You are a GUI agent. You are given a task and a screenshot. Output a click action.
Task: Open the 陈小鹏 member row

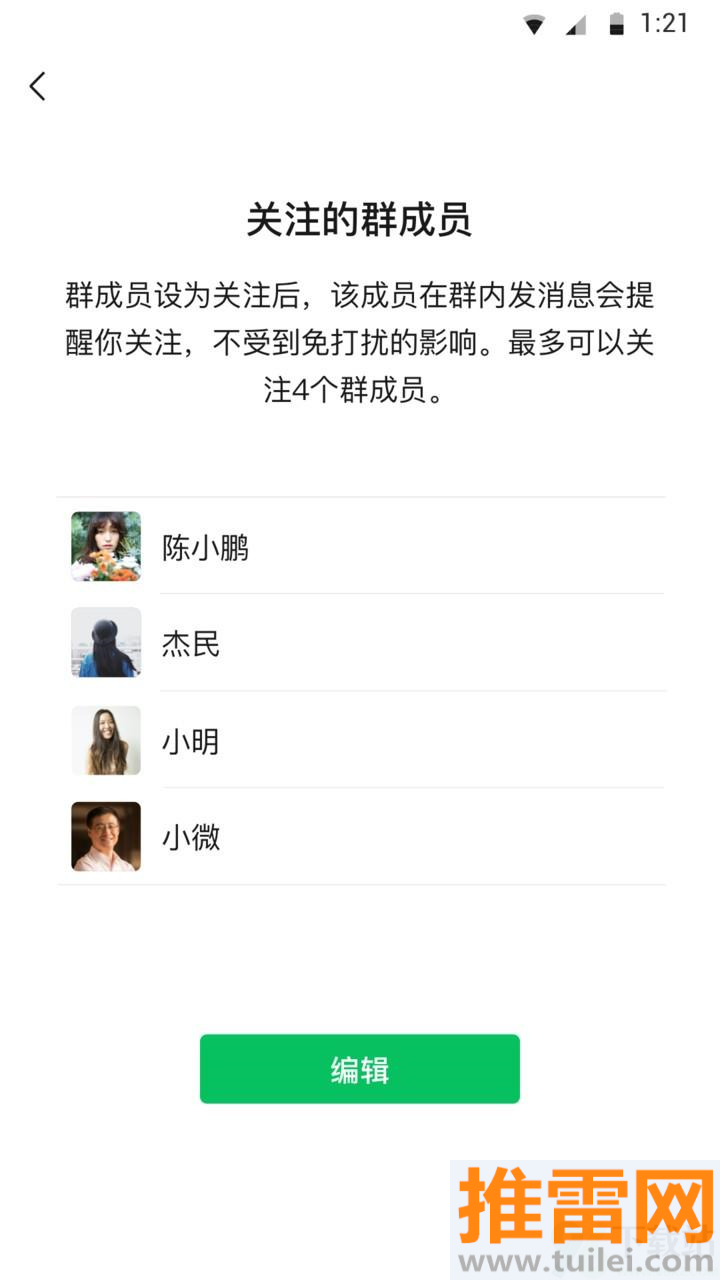[361, 546]
